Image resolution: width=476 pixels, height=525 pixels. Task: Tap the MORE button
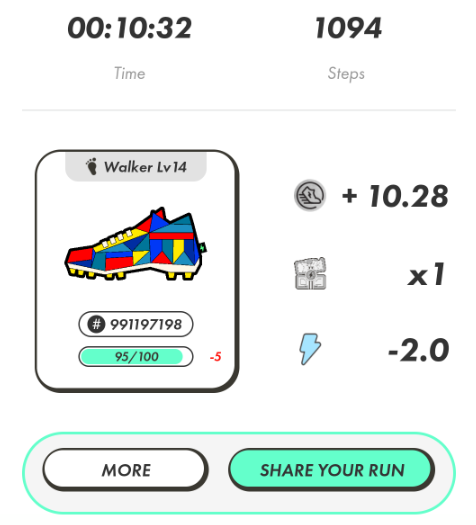(x=125, y=470)
